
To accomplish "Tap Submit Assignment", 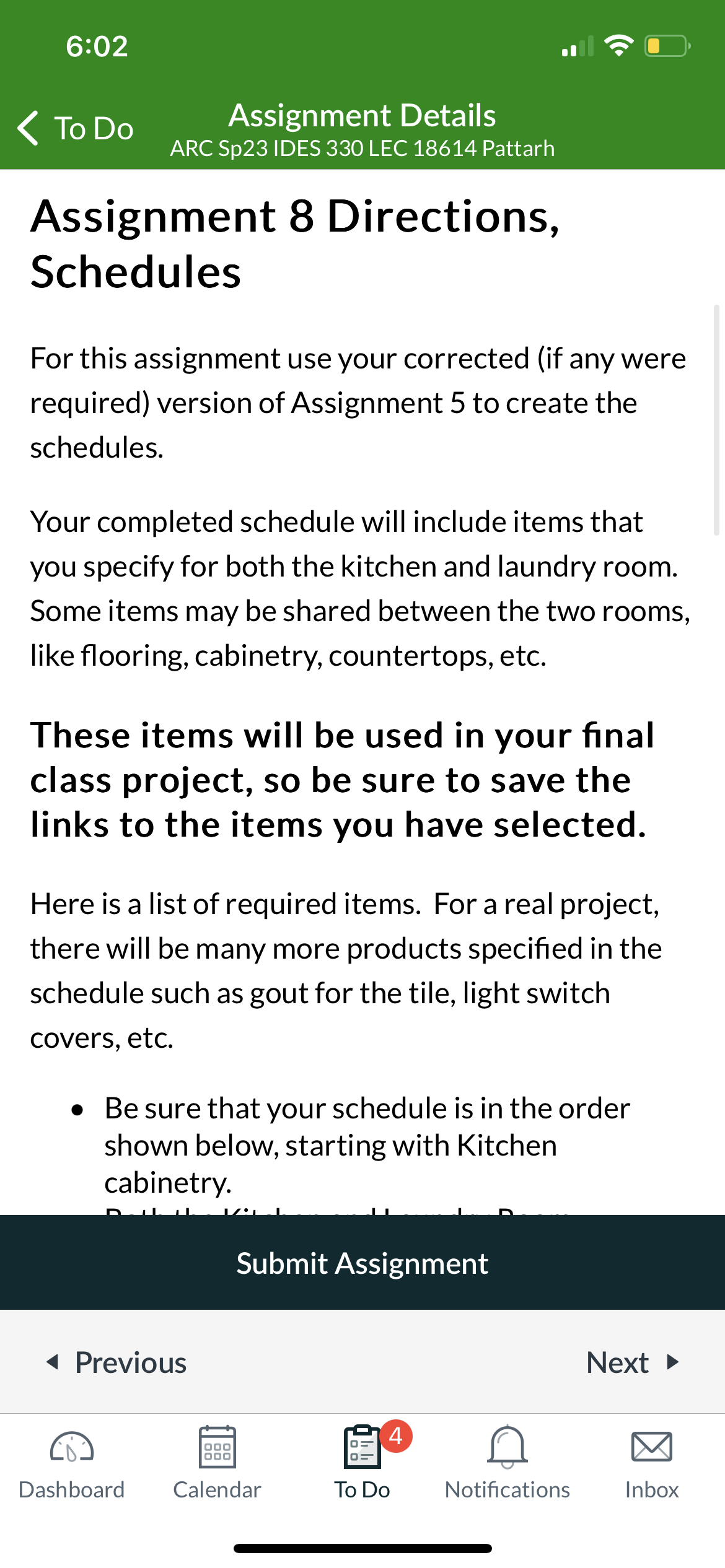I will pos(362,1263).
